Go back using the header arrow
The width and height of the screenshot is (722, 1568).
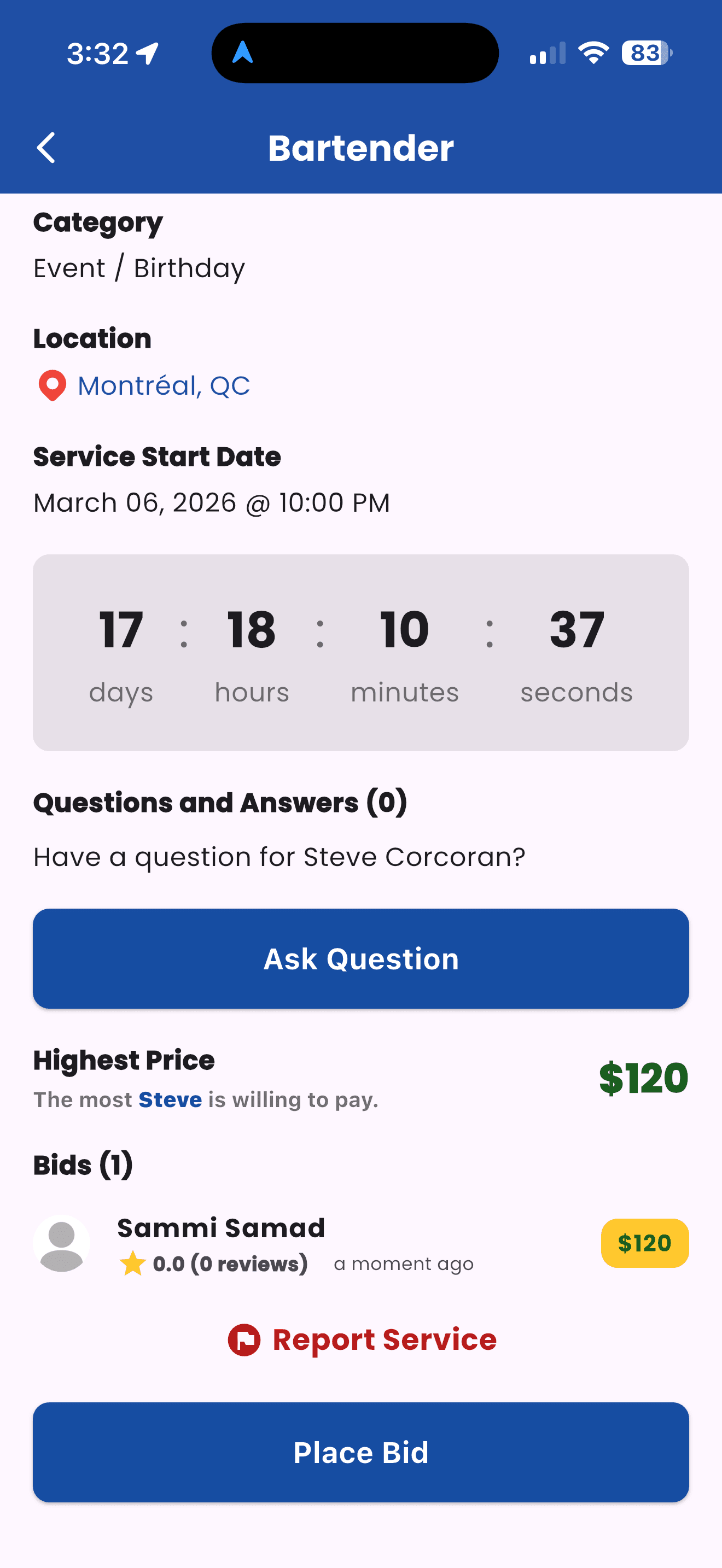tap(46, 148)
